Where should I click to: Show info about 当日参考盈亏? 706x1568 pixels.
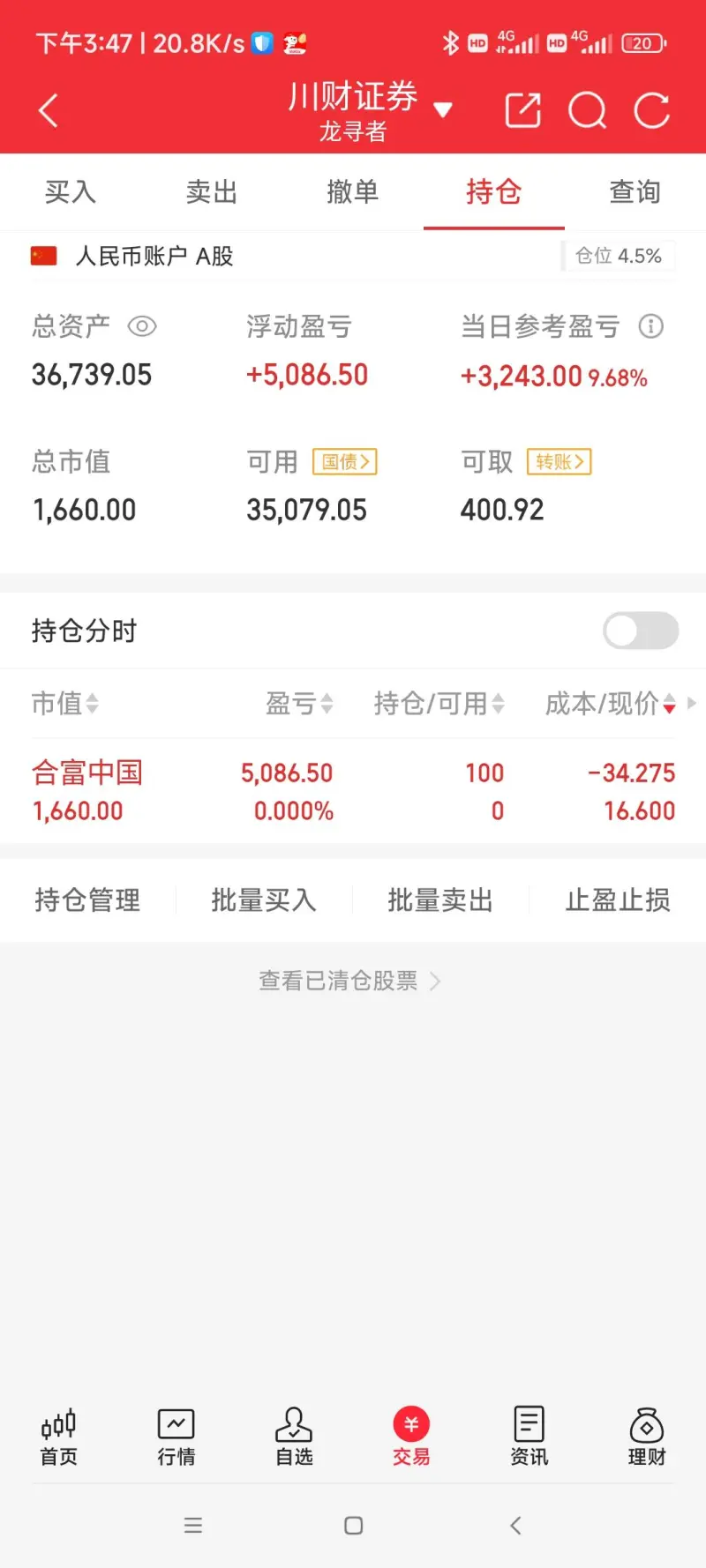tap(651, 327)
